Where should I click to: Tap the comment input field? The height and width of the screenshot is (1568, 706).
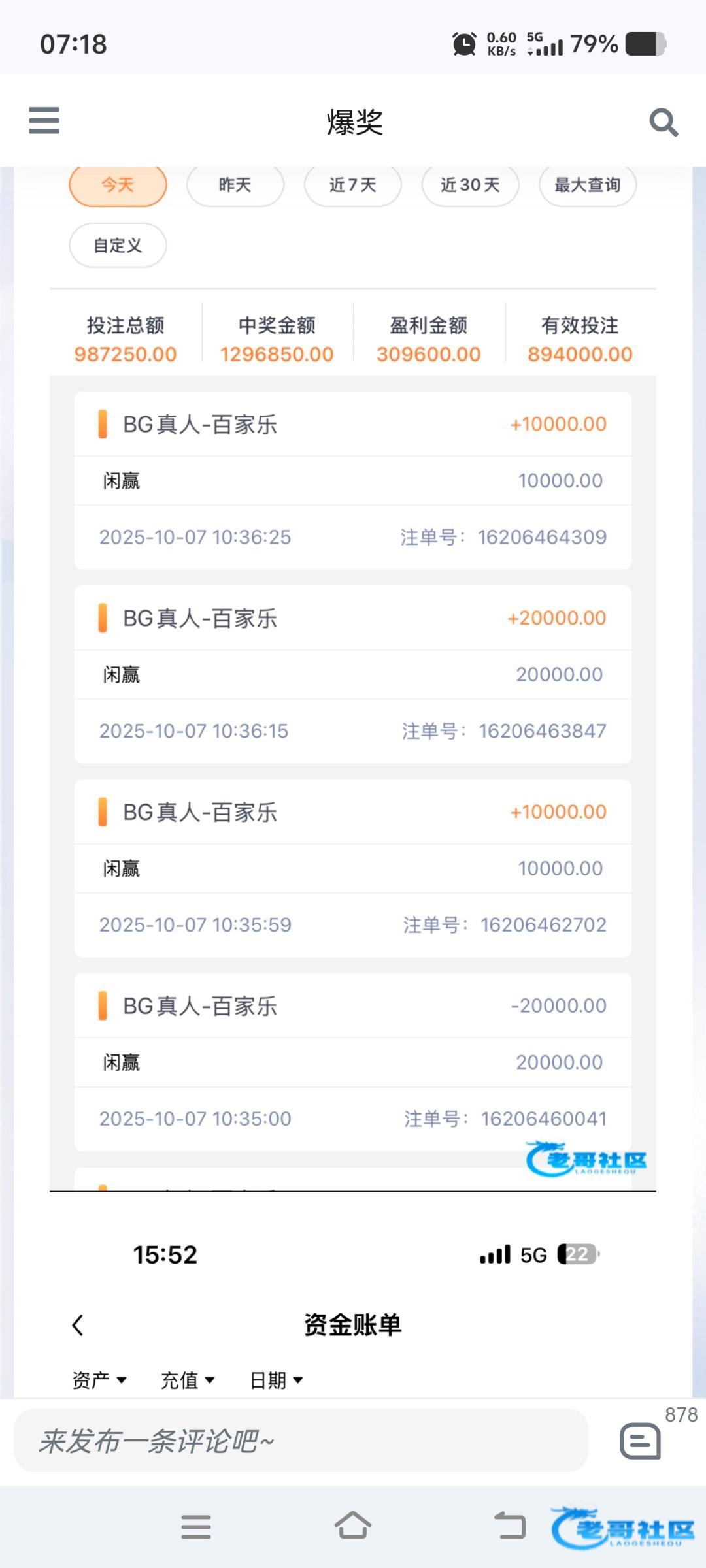click(x=301, y=1441)
